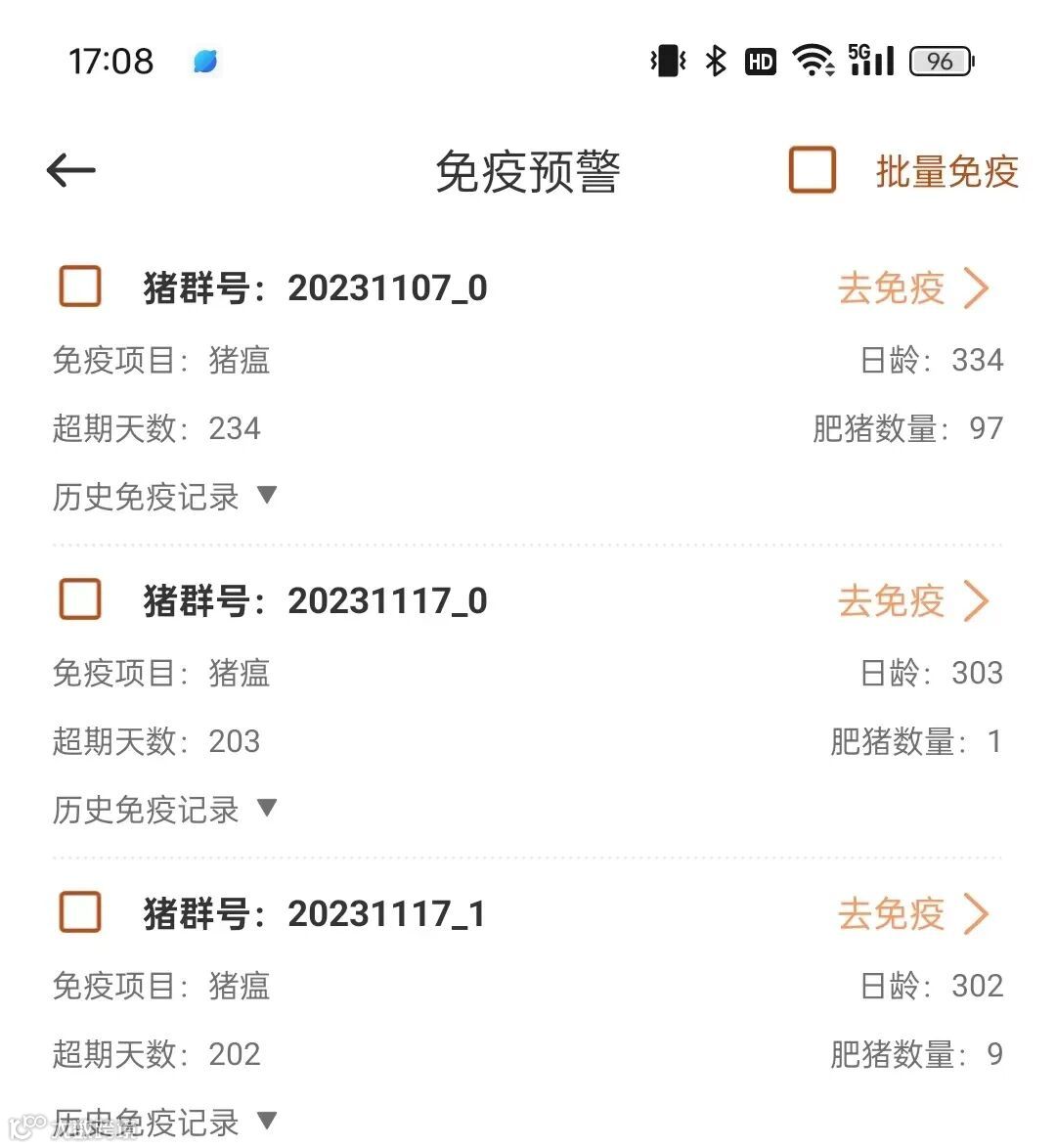Screen dimensions: 1056x1148
Task: Go to 去免疫 for 猪群号 20231117_1
Action: pyautogui.click(x=911, y=913)
